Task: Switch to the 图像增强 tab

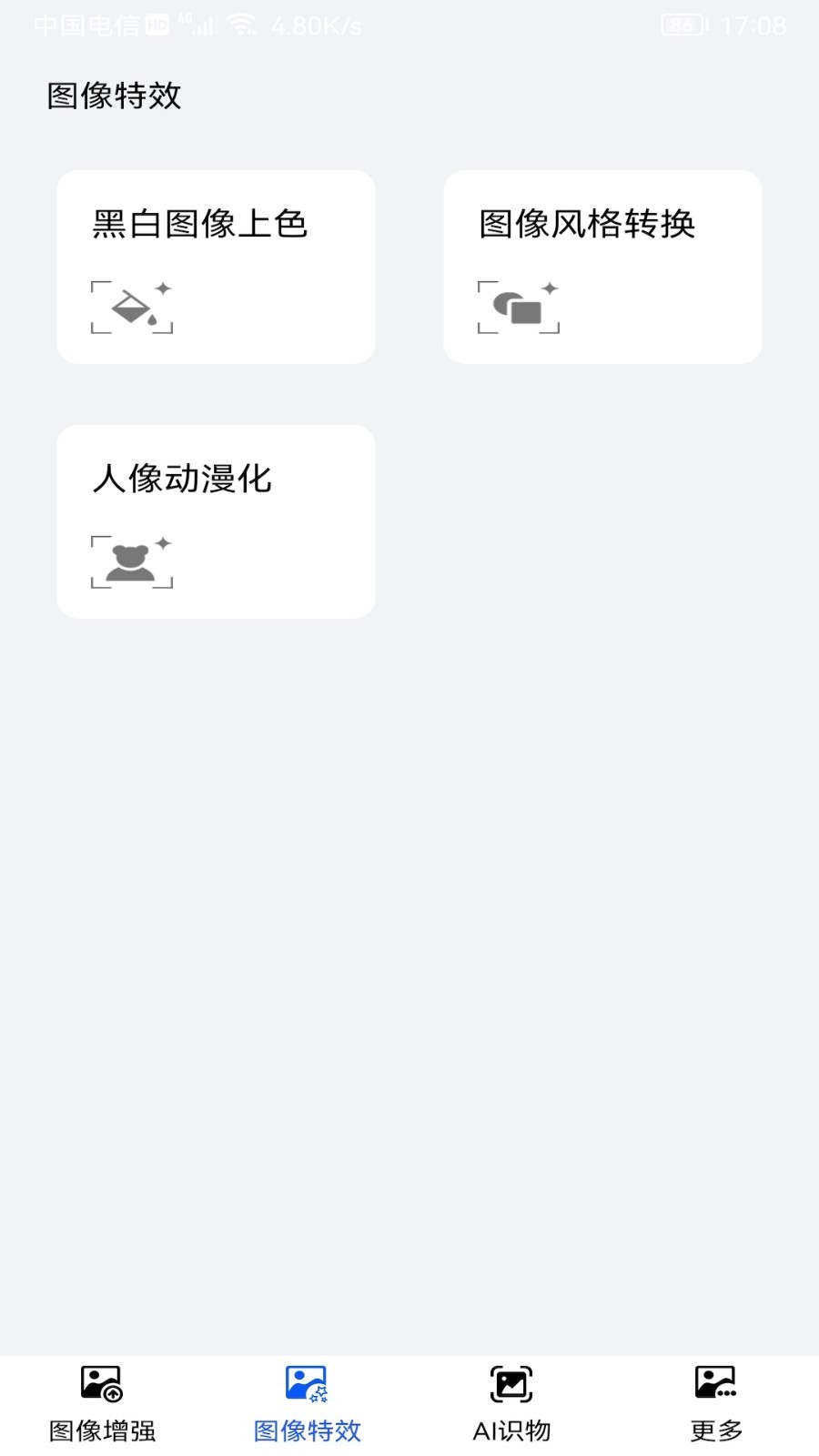Action: pyautogui.click(x=102, y=1404)
